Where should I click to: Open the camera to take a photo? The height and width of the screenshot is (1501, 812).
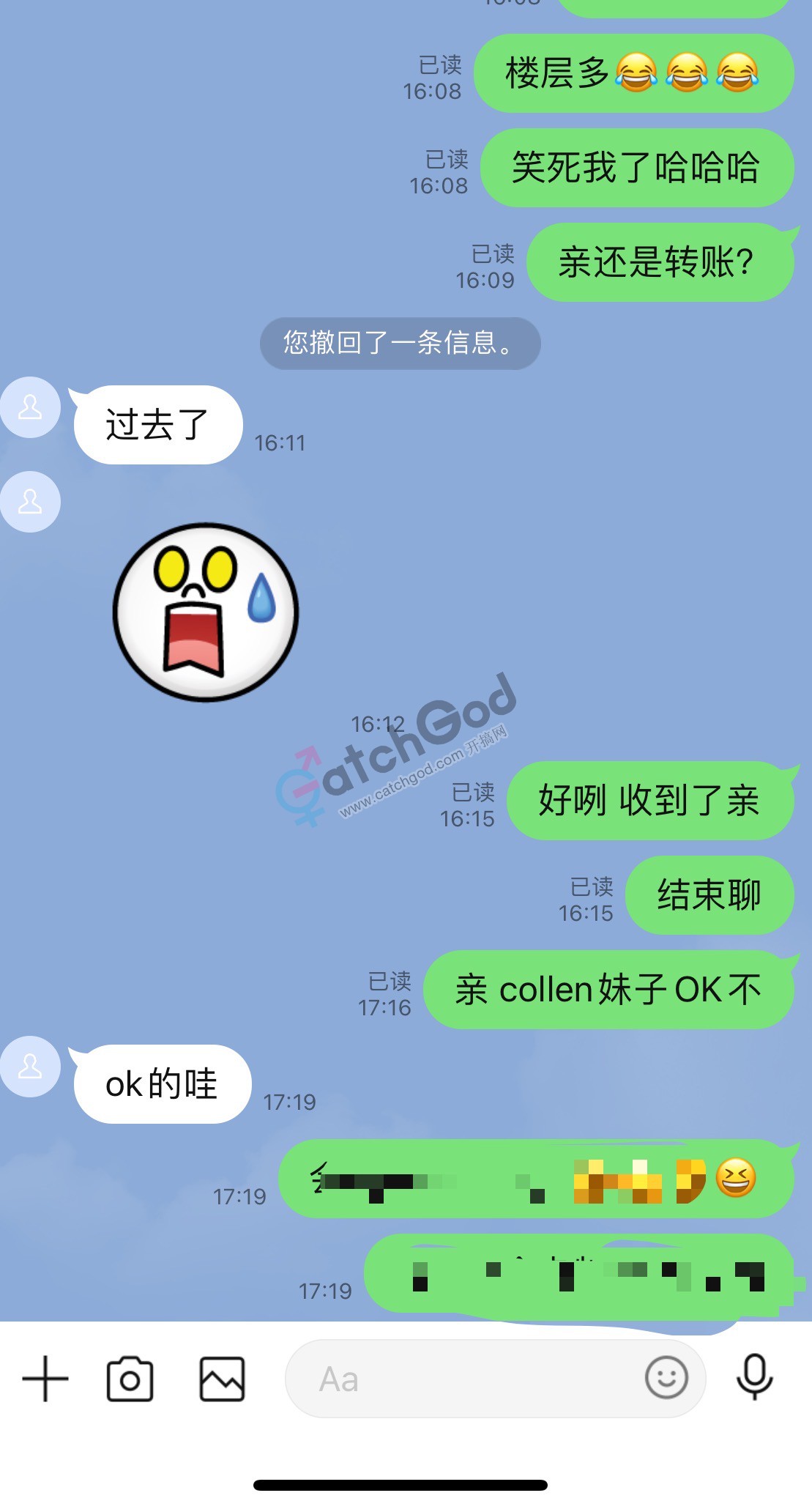[x=130, y=1379]
